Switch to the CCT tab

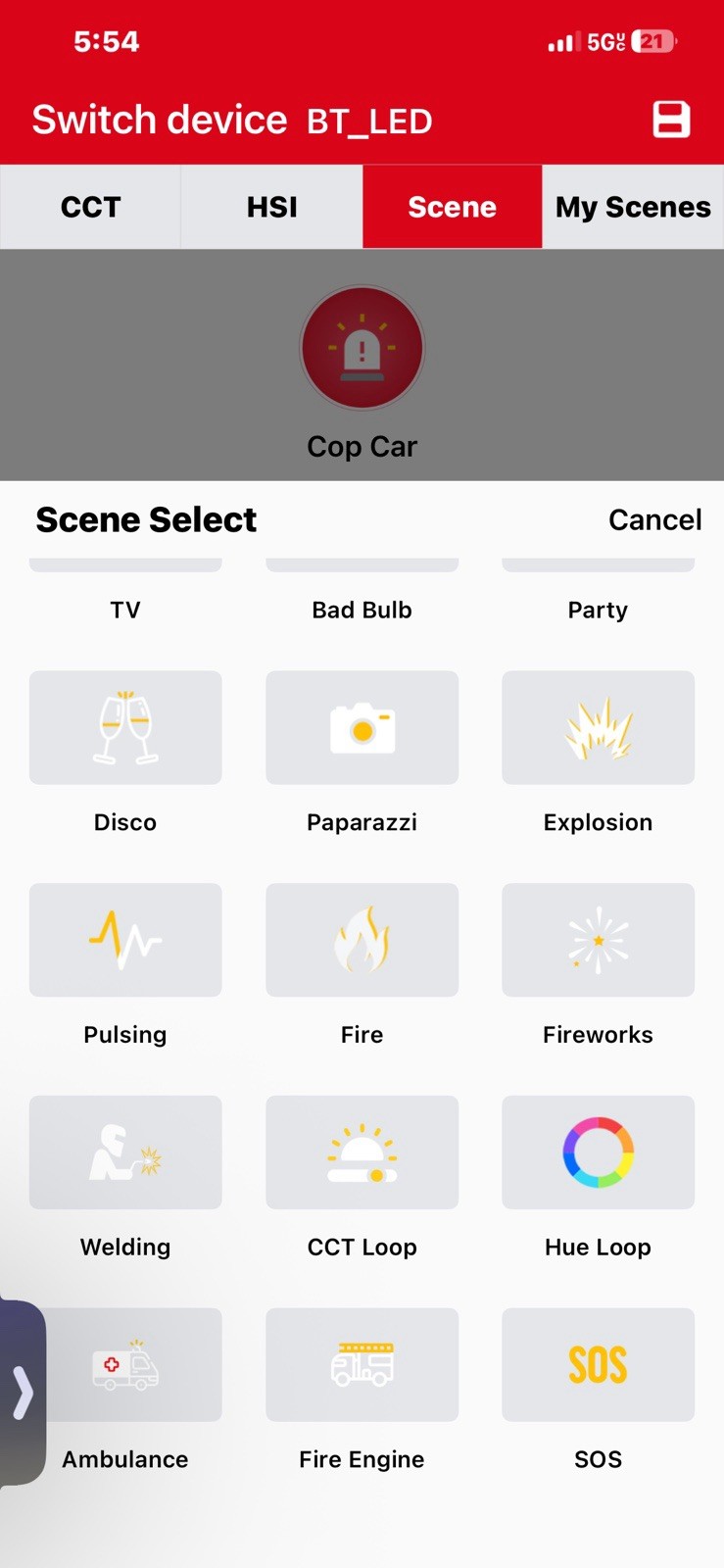click(x=90, y=207)
